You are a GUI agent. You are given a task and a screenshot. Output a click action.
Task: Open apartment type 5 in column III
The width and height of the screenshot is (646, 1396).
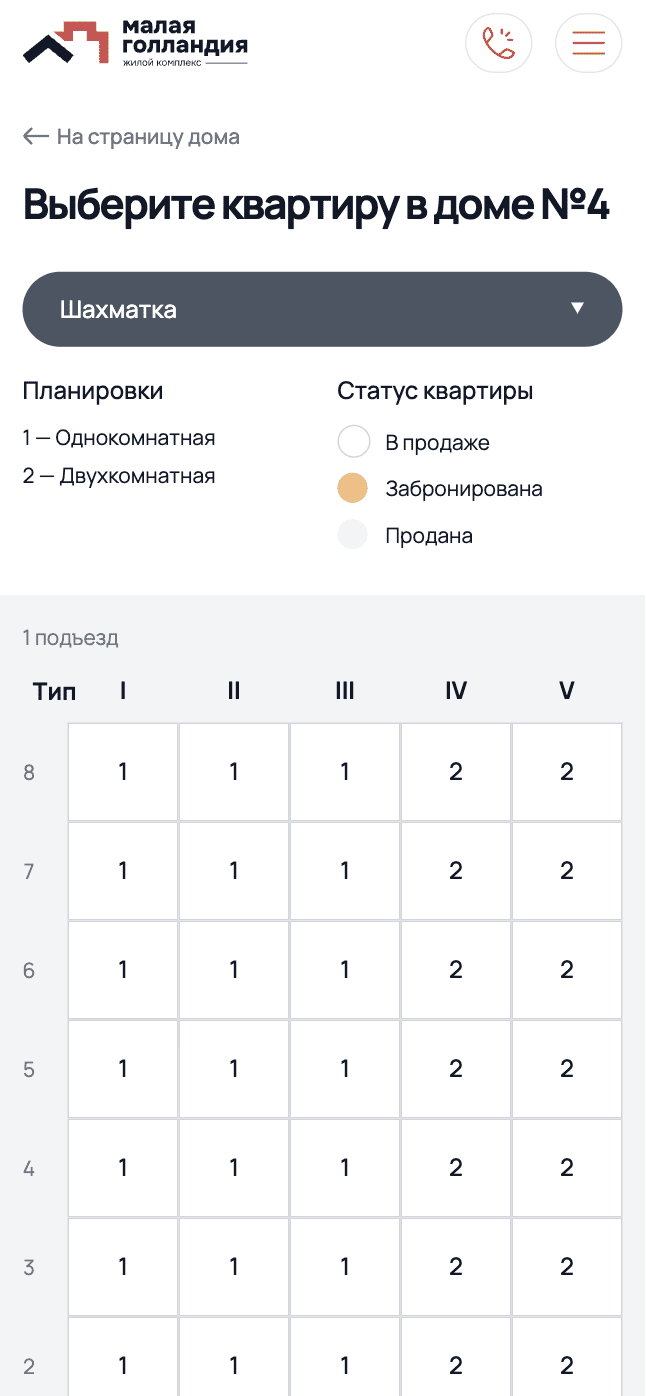point(345,1069)
